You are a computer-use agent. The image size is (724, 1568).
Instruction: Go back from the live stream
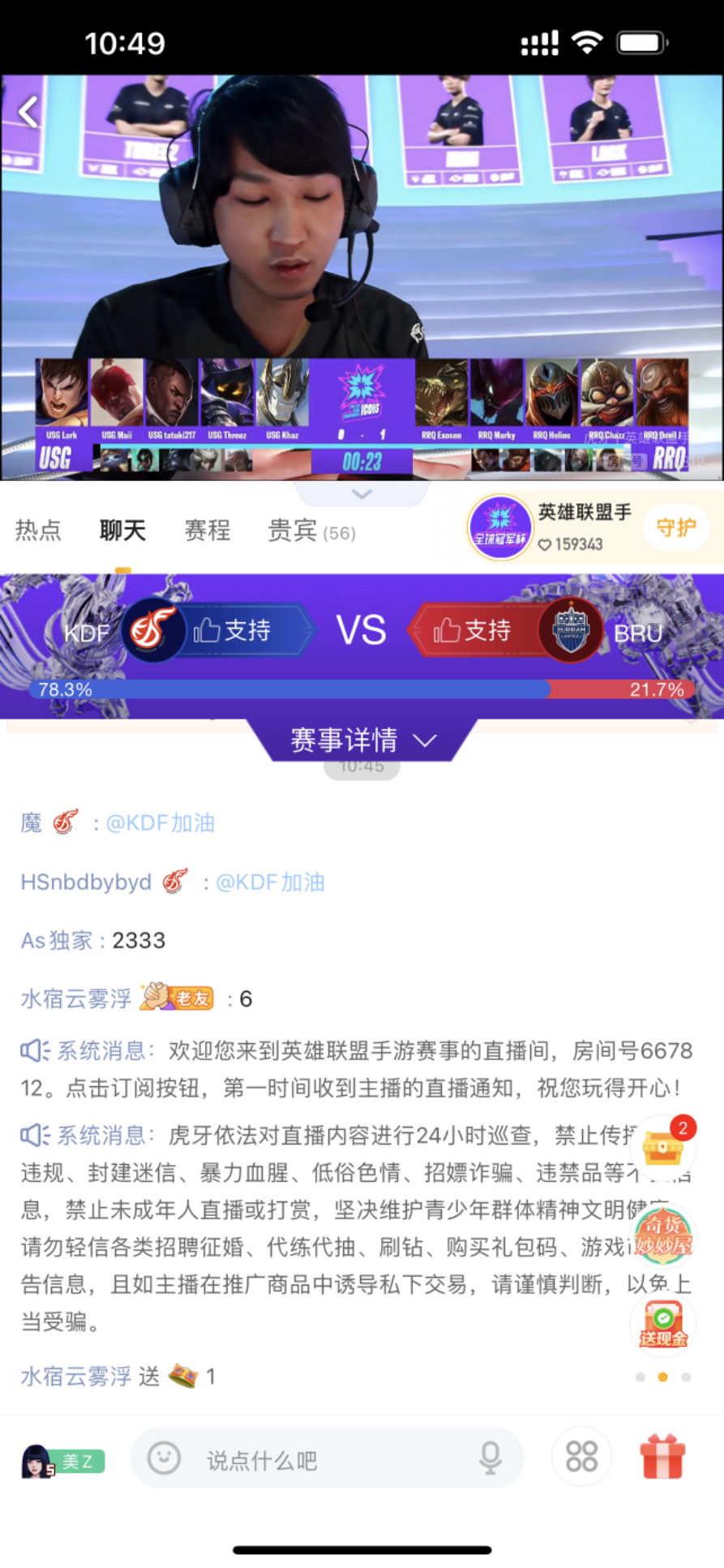pos(29,112)
